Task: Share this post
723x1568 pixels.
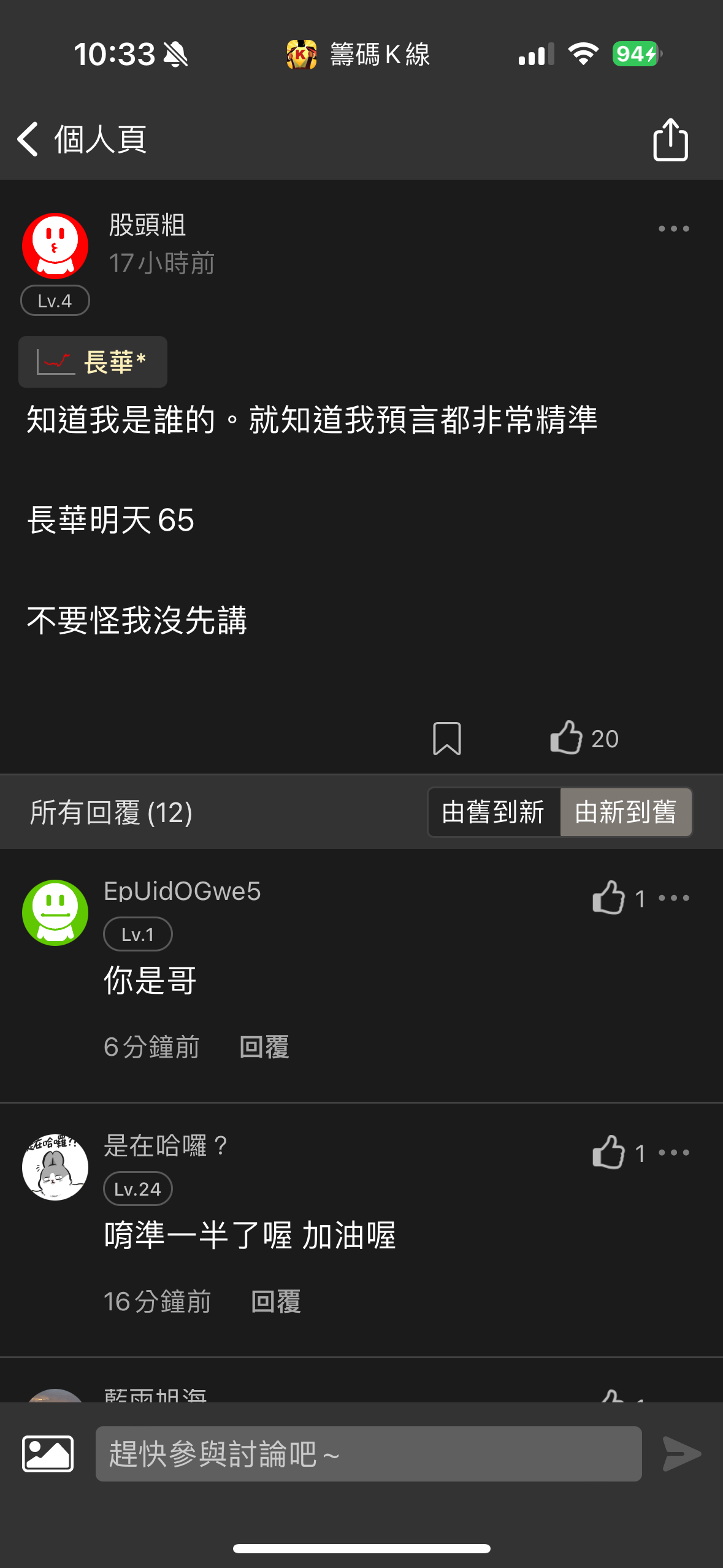Action: [670, 140]
